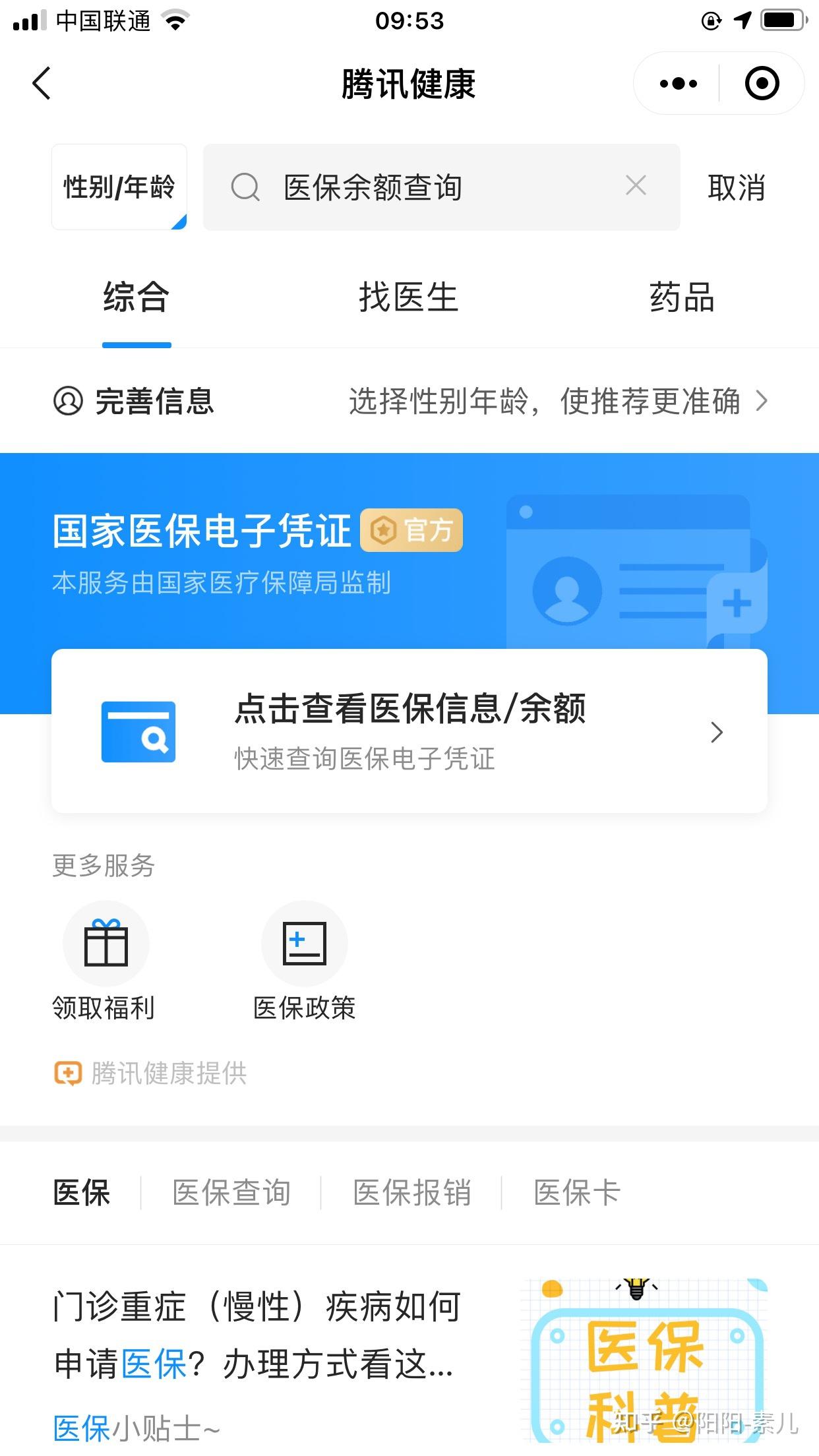Open 领取福利 service
This screenshot has width=819, height=1456.
pyautogui.click(x=104, y=961)
